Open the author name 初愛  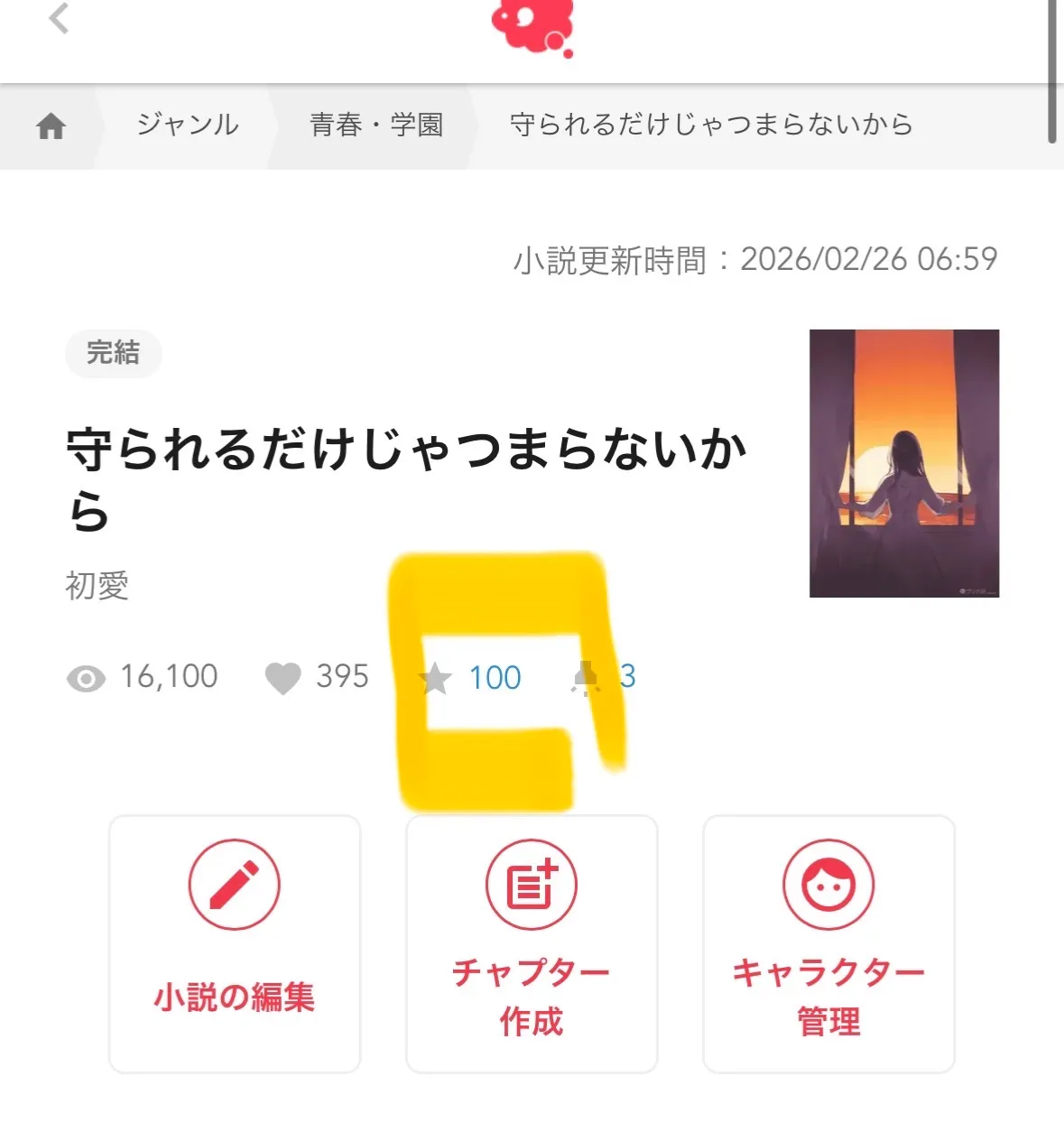[97, 586]
